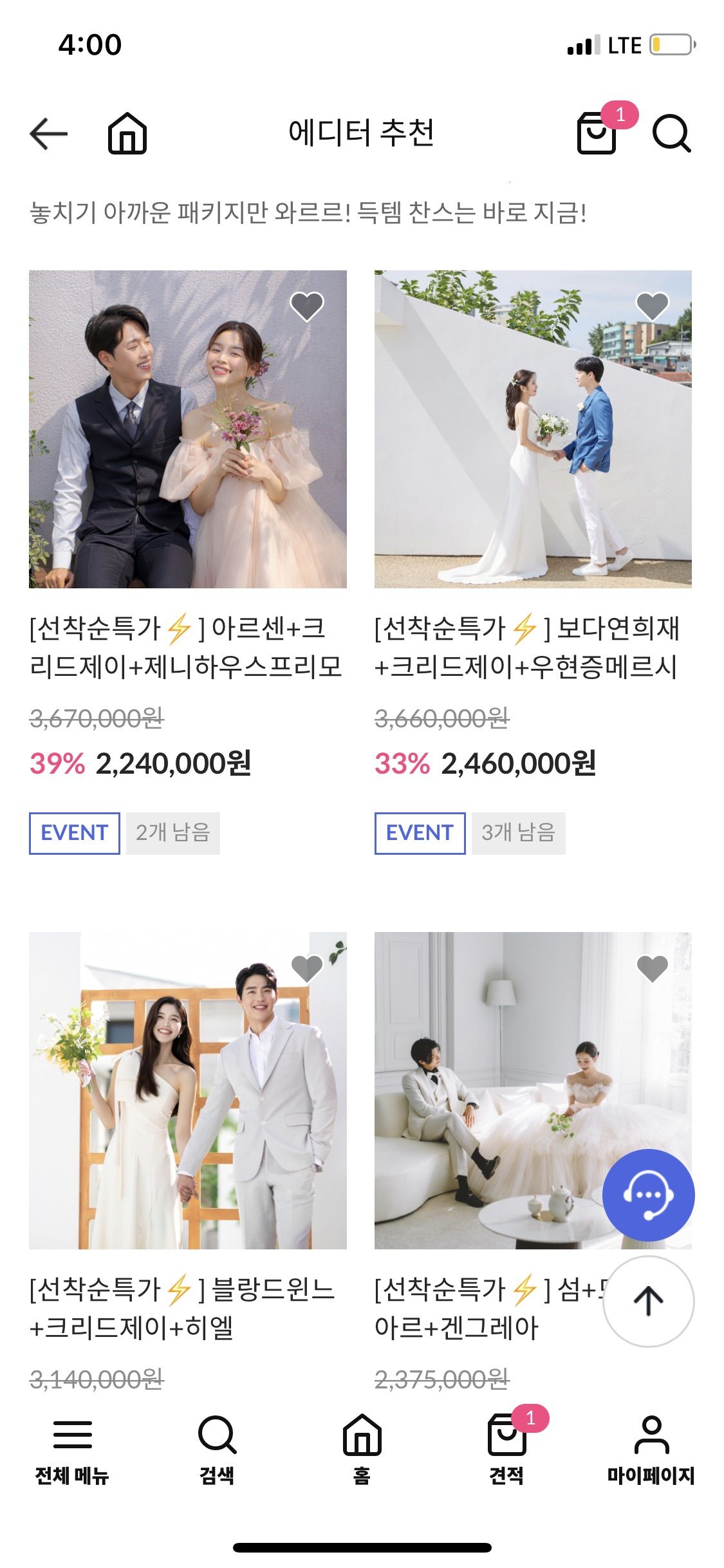Favorite the 겐그레아 sofa photo package

coord(652,968)
